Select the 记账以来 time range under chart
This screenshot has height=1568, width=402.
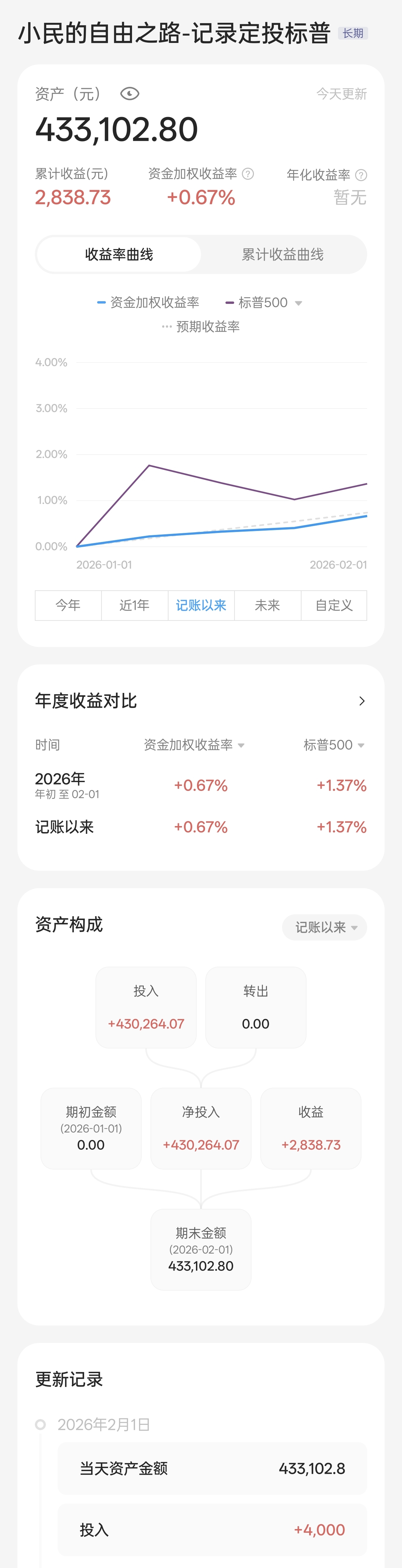pos(201,605)
